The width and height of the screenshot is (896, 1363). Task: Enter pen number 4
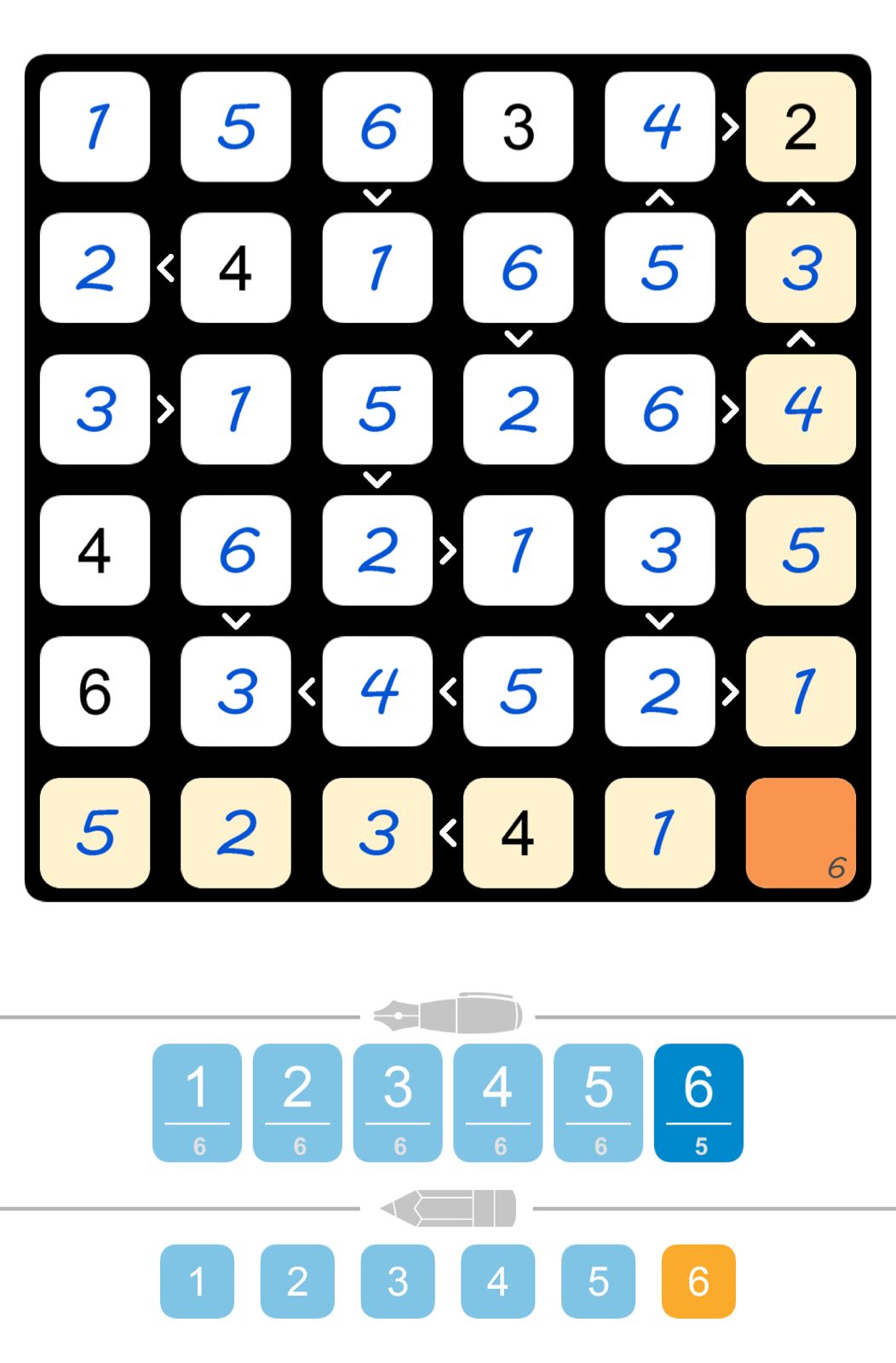pyautogui.click(x=497, y=1101)
